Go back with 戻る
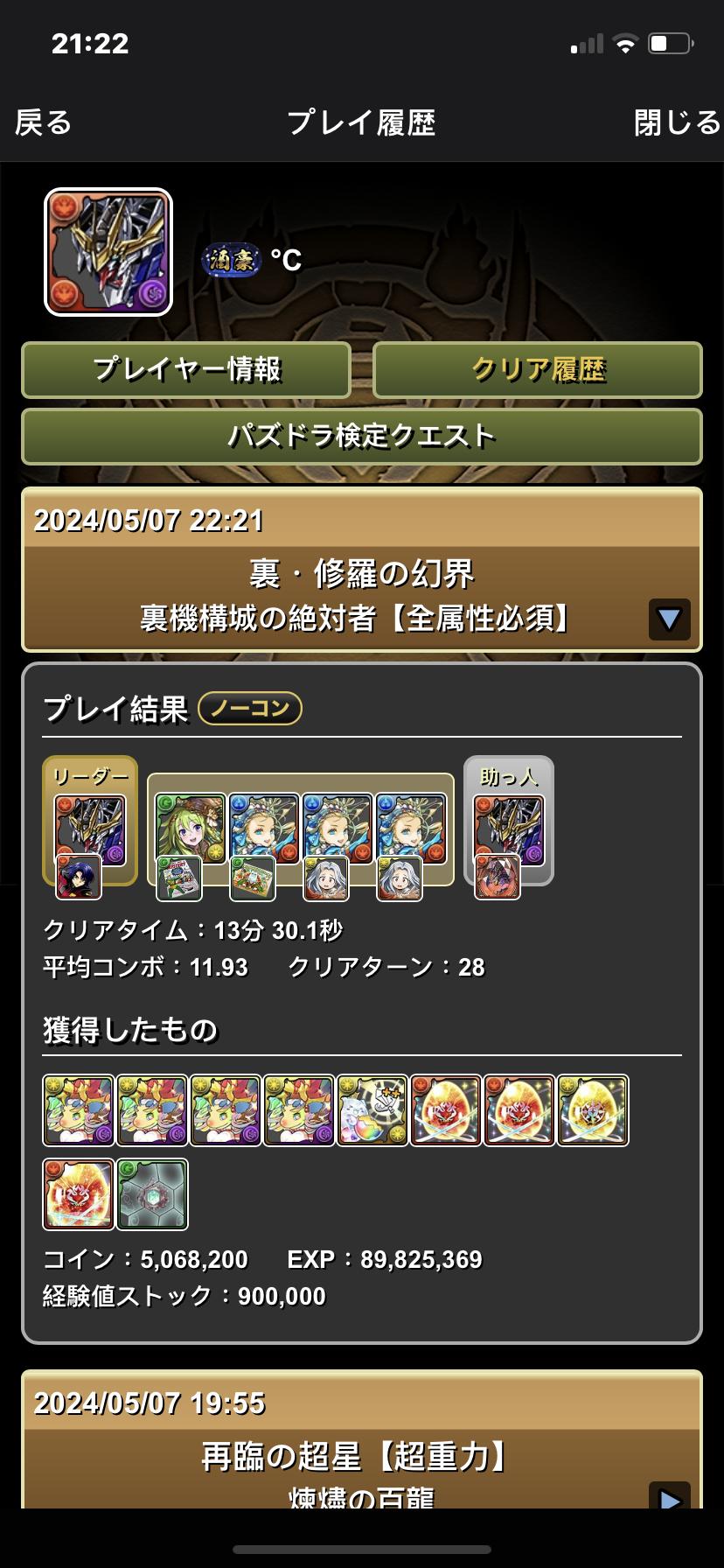The height and width of the screenshot is (1568, 724). coord(43,122)
